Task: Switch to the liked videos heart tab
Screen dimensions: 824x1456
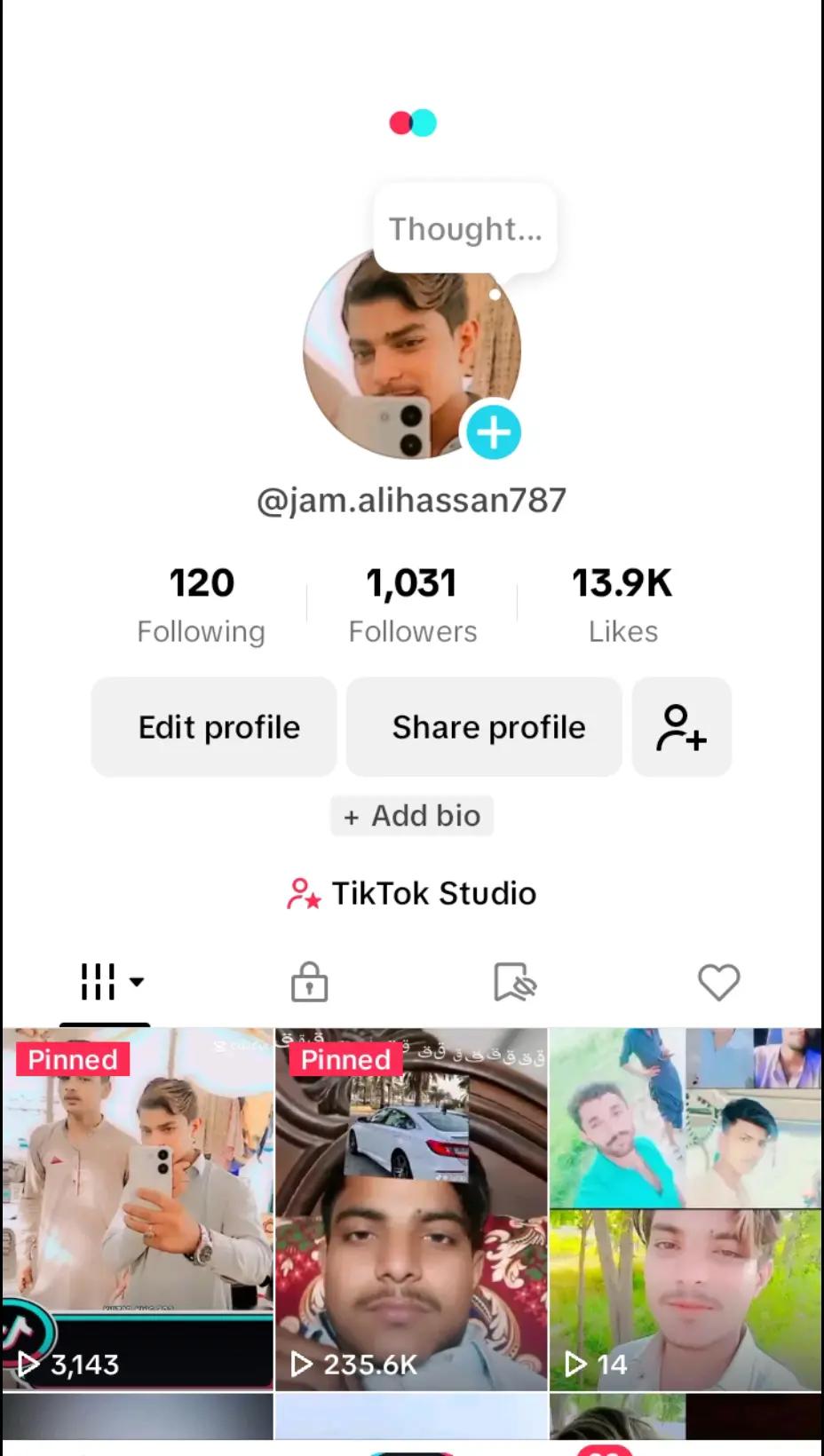Action: [718, 982]
